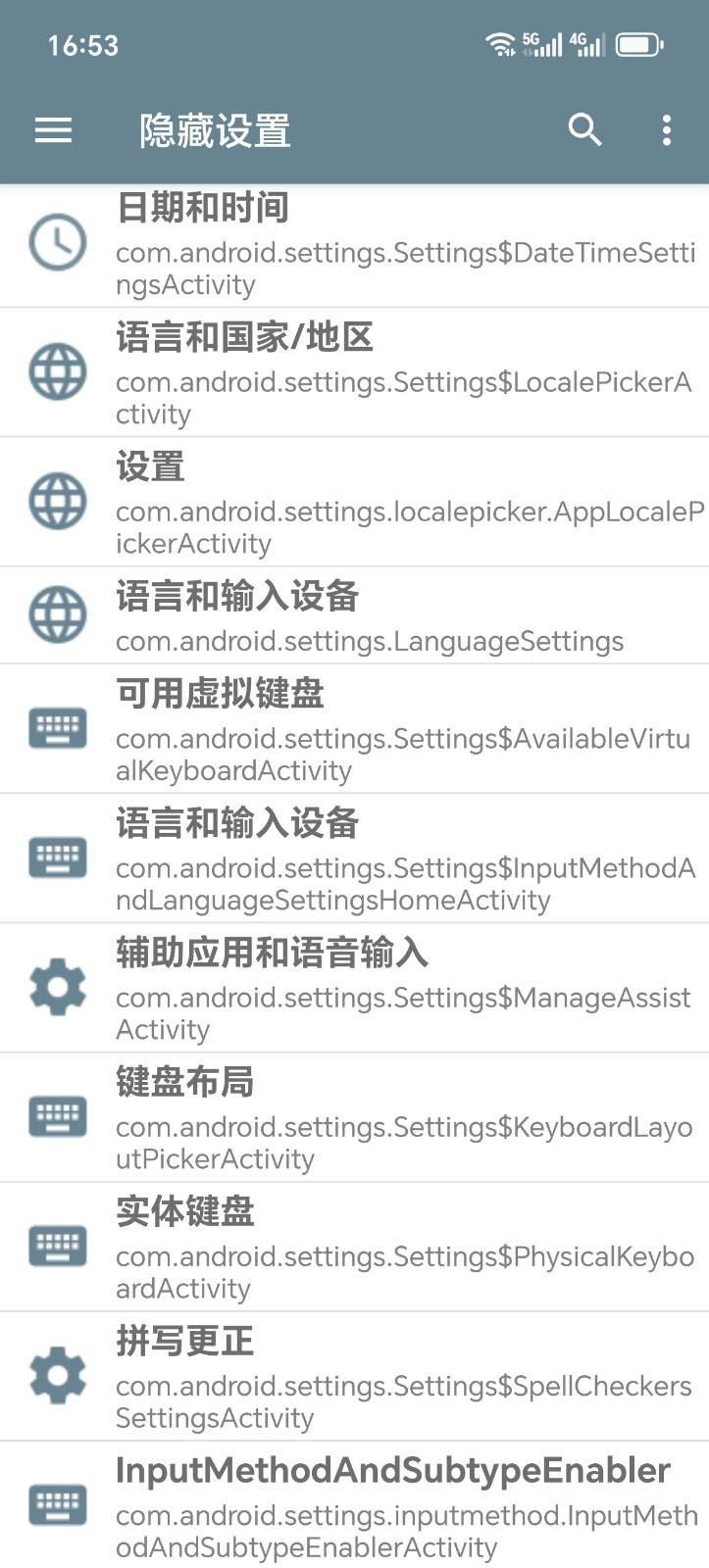709x1568 pixels.
Task: Tap the search icon in the toolbar
Action: [x=585, y=130]
